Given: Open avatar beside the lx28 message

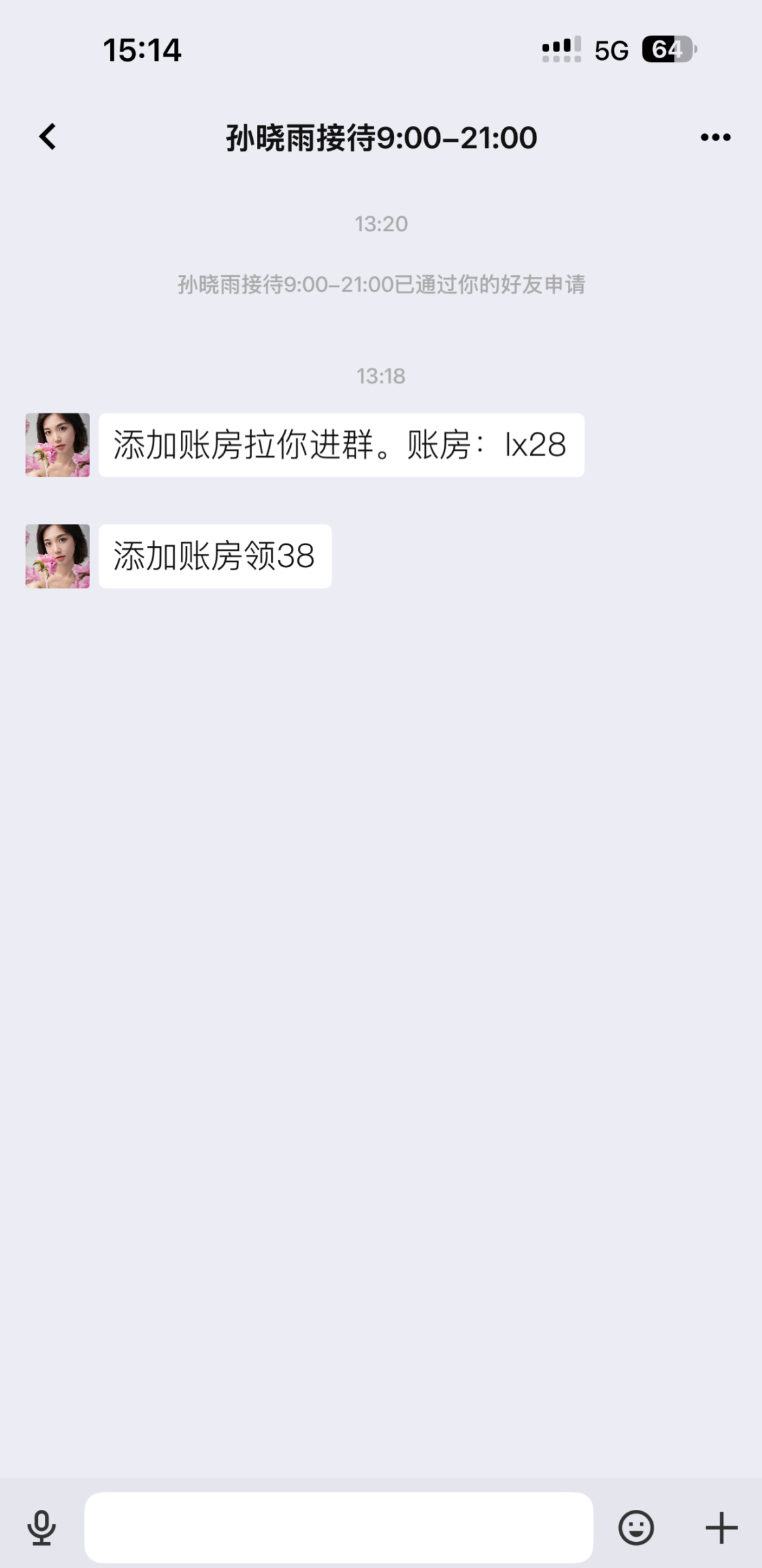Looking at the screenshot, I should click(58, 445).
